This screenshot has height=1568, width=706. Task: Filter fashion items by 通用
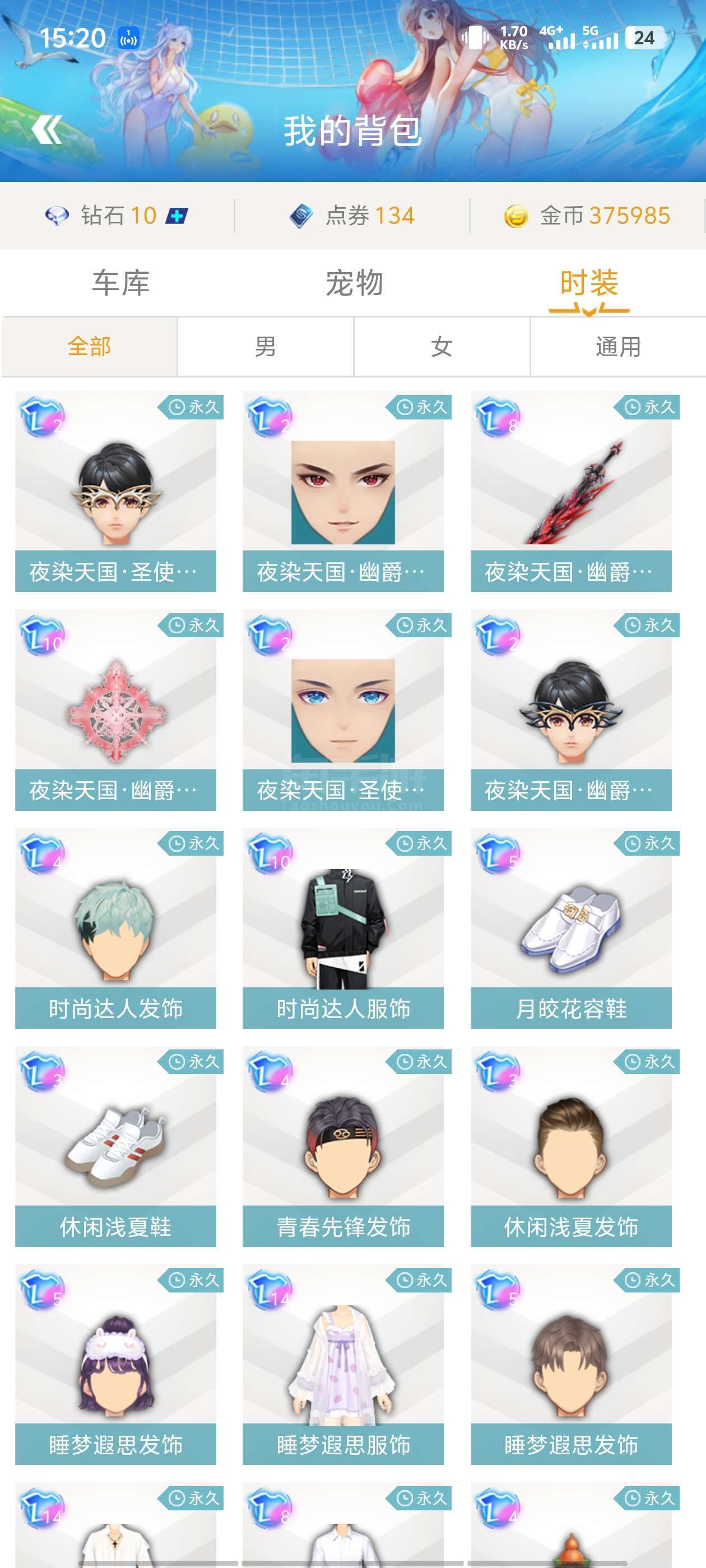(617, 347)
